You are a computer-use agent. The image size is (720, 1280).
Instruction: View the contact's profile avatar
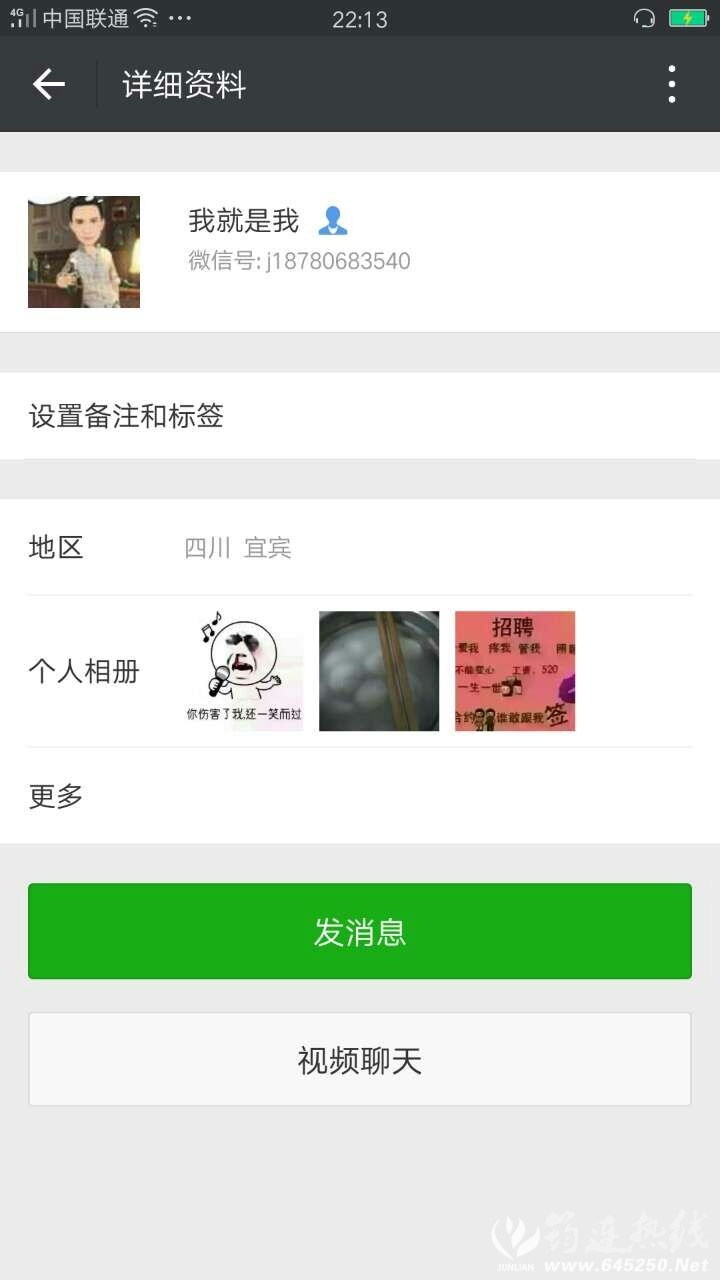(84, 252)
